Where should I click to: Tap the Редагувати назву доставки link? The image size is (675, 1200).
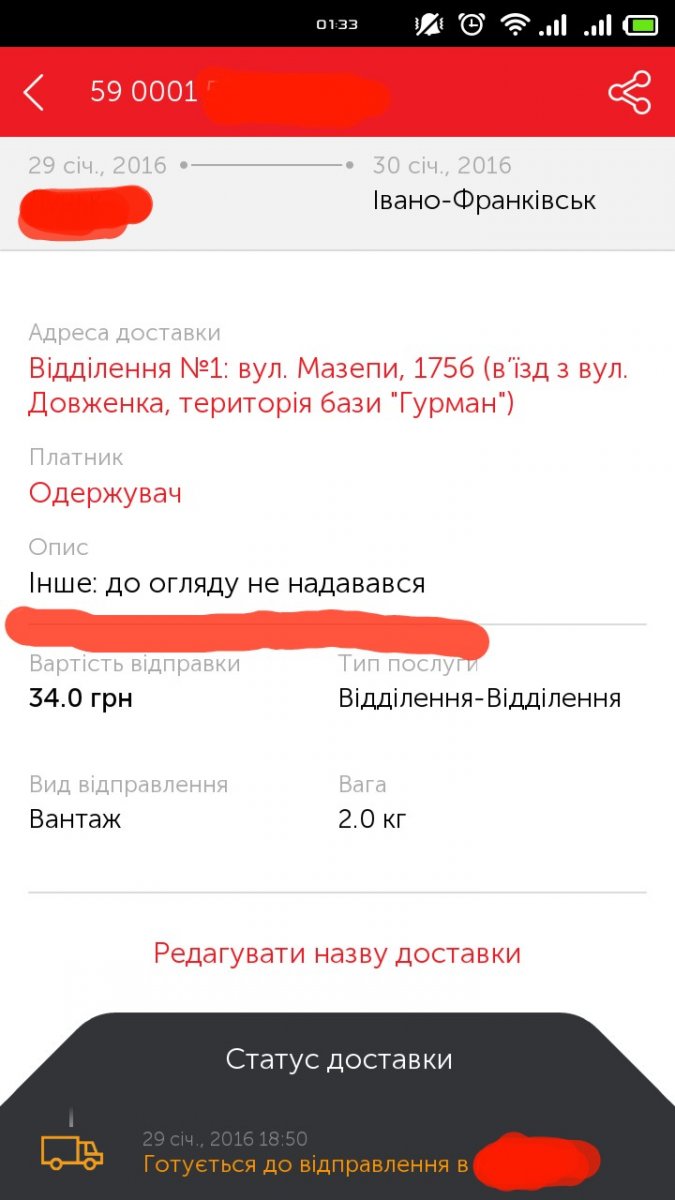(x=337, y=953)
